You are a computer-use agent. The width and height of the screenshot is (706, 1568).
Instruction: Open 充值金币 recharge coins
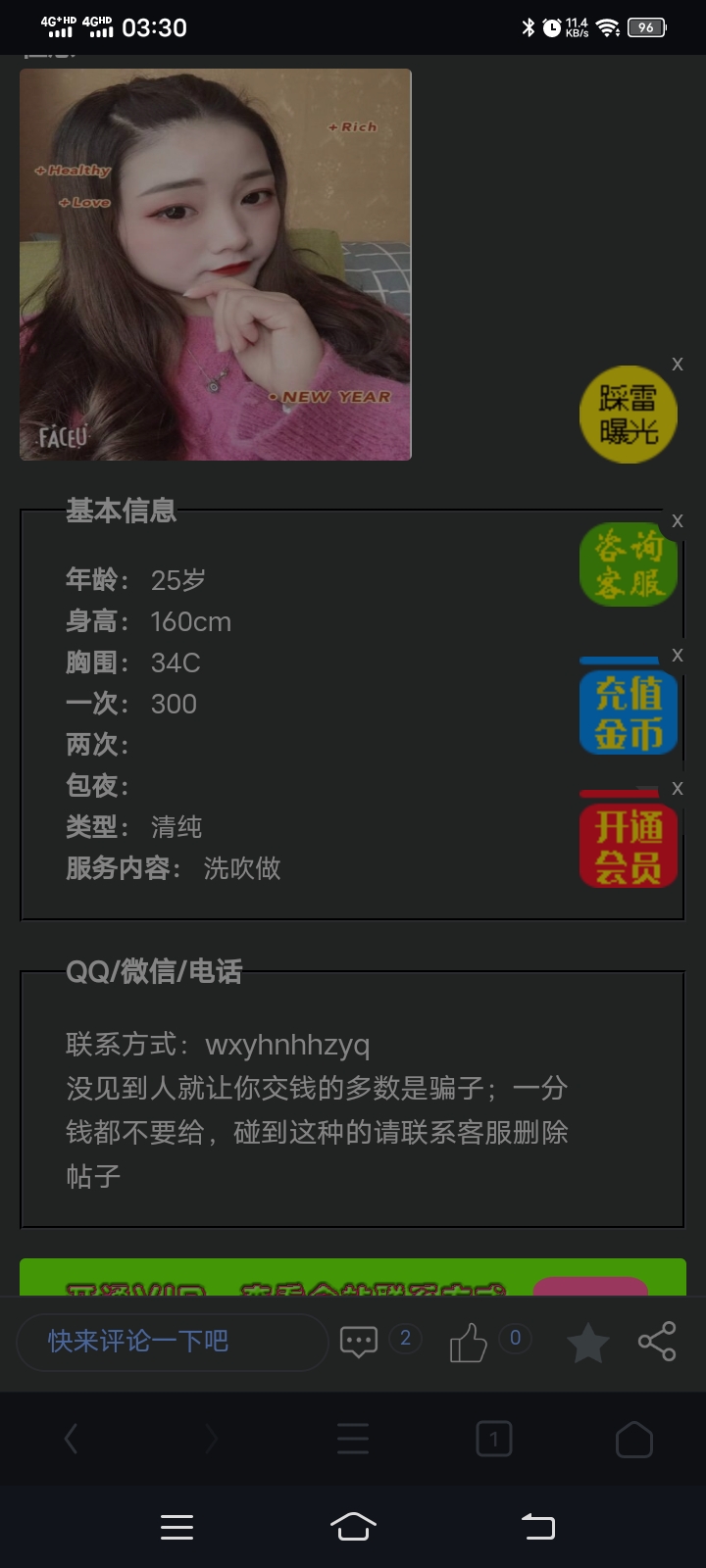(629, 712)
